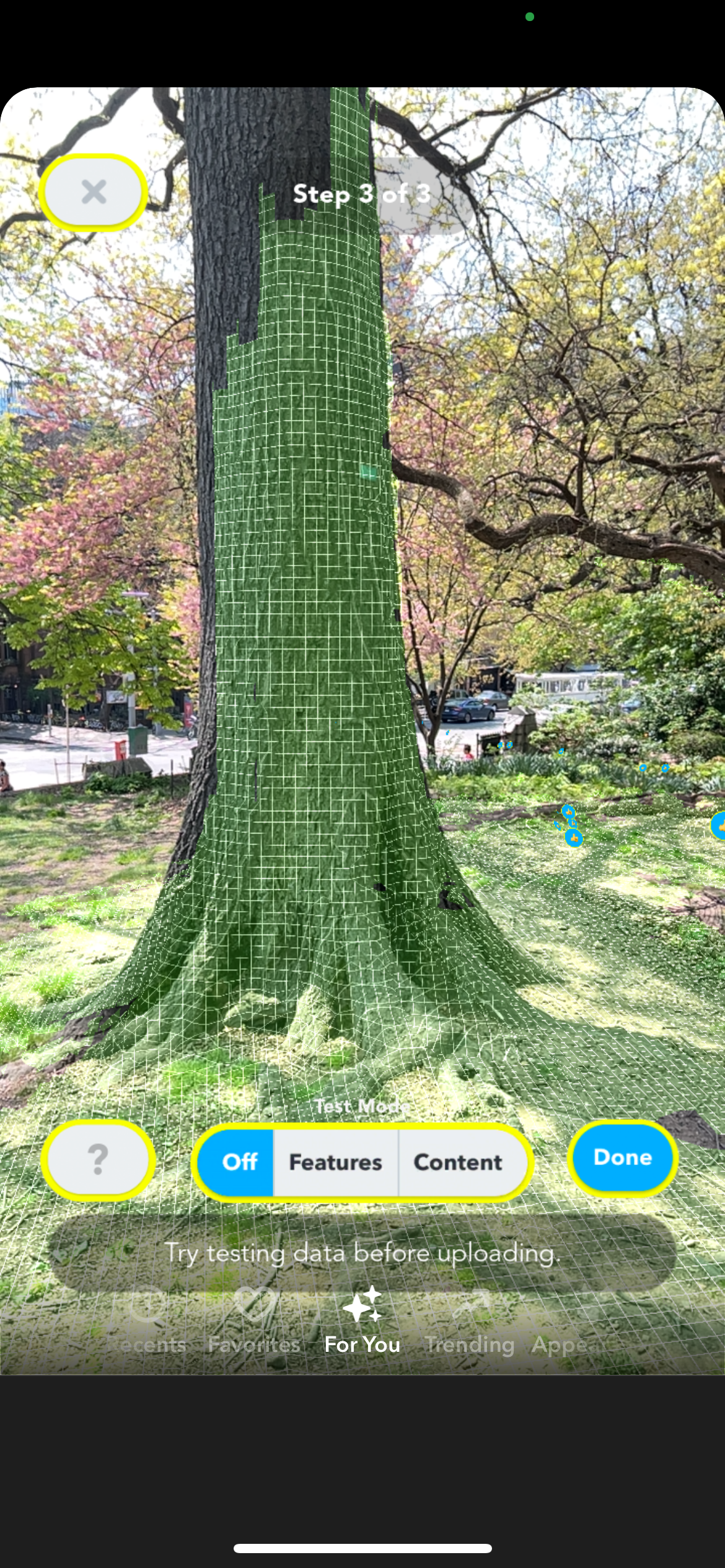This screenshot has height=1568, width=725.
Task: Select the For You tab
Action: tap(362, 1321)
